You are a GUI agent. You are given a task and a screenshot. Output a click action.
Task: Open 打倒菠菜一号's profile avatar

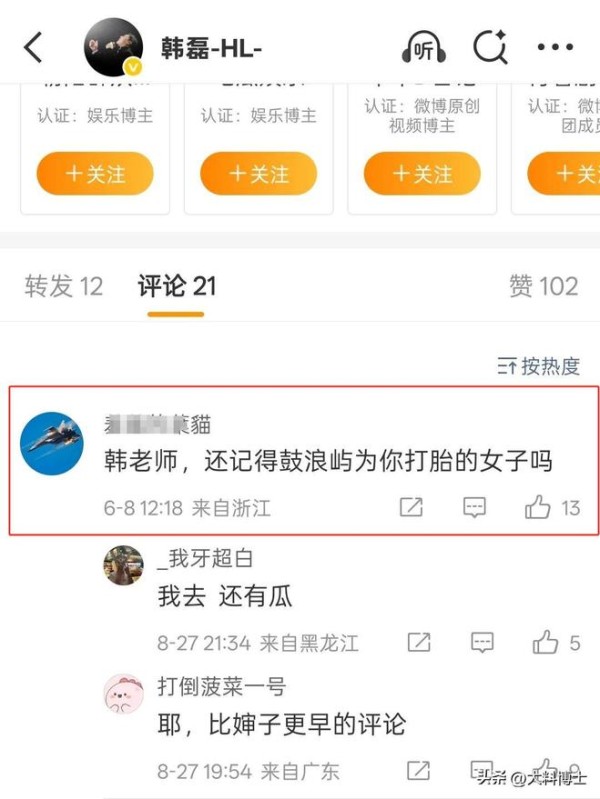[124, 692]
